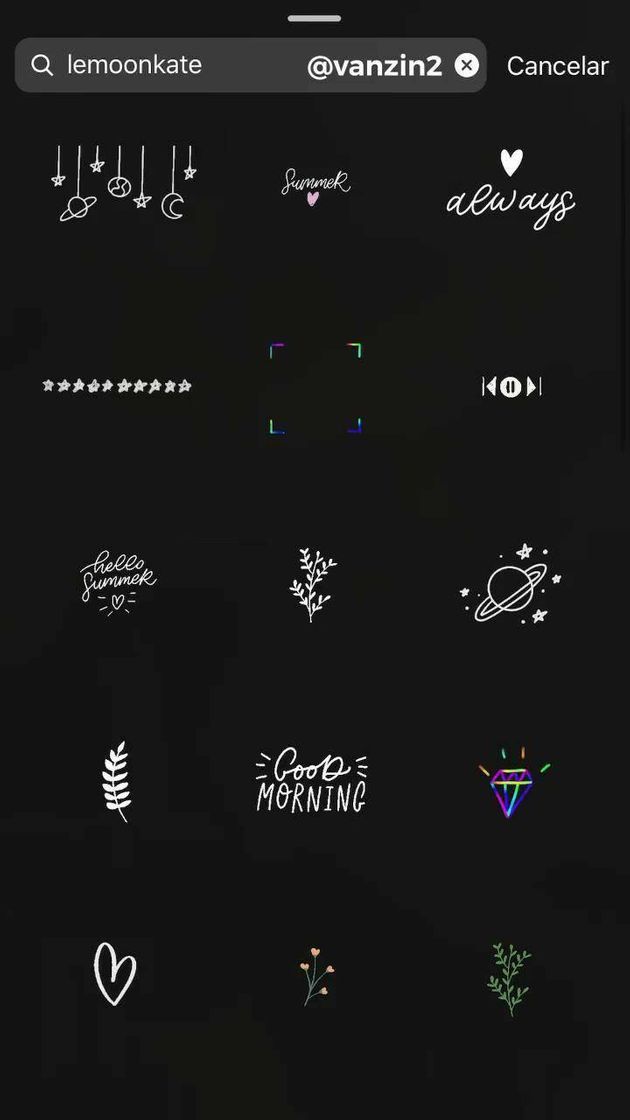This screenshot has width=630, height=1120.
Task: Select the white outlined heart sticker
Action: click(115, 974)
